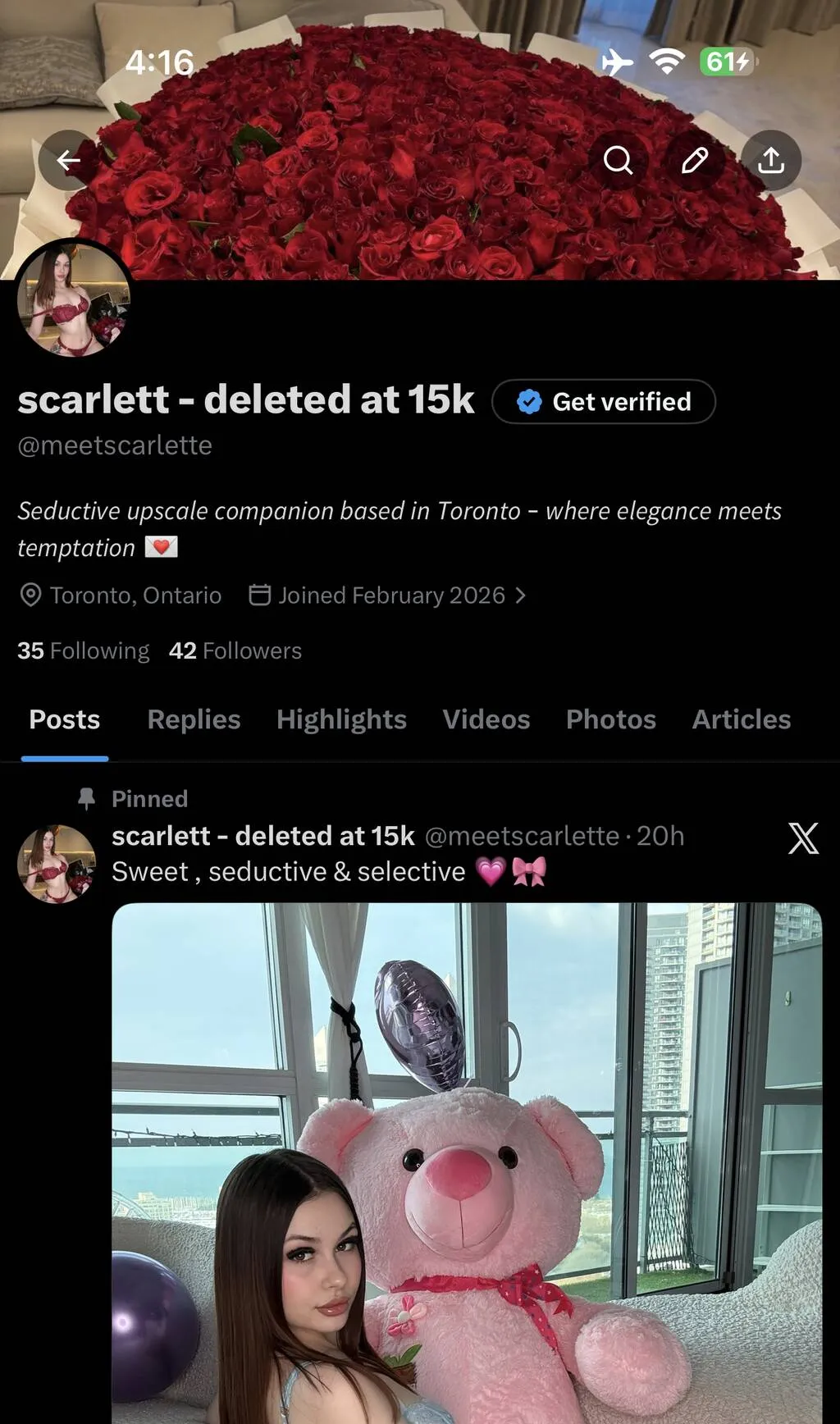Edit profile with the pencil icon
The height and width of the screenshot is (1424, 840).
tap(695, 161)
